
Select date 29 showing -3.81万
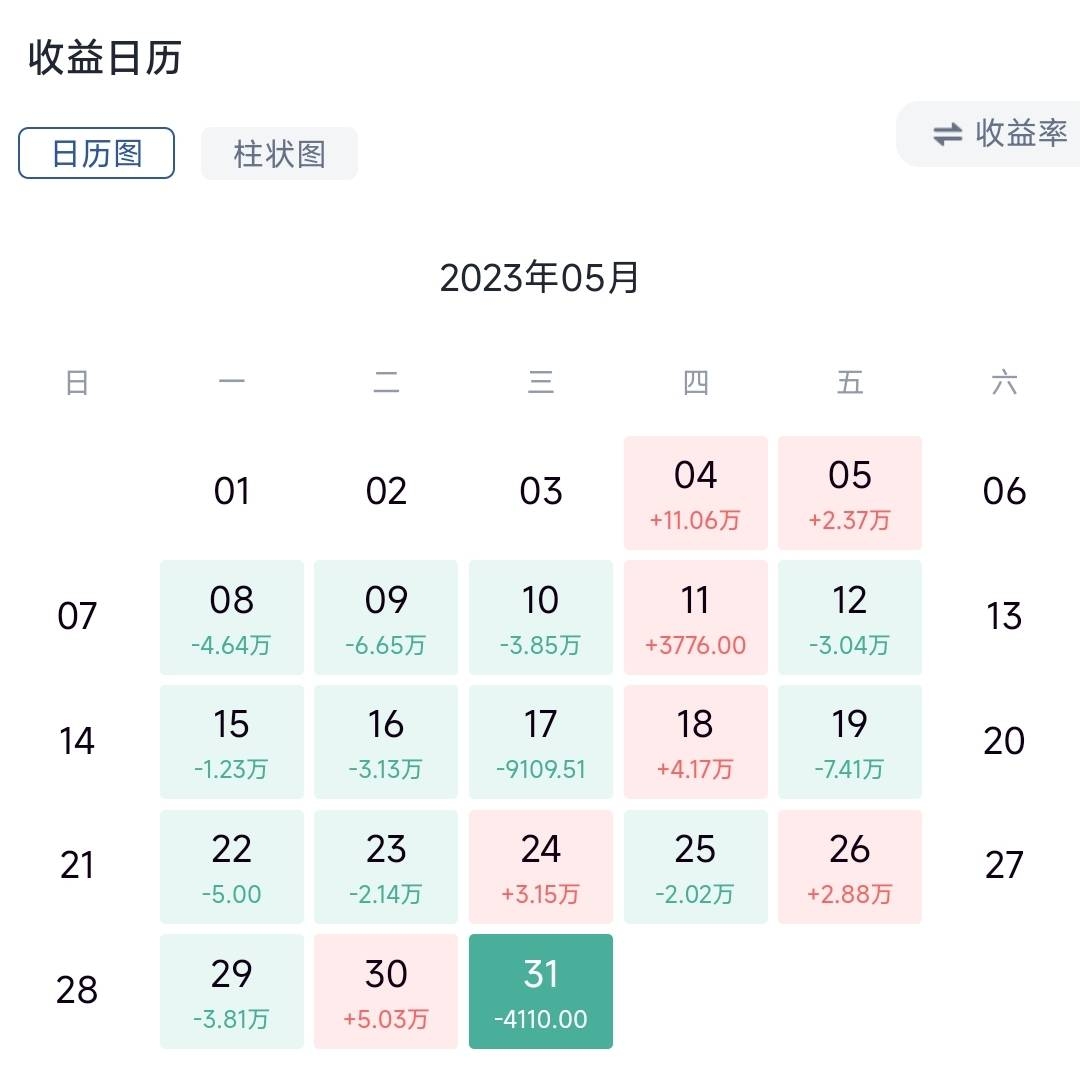pos(232,992)
